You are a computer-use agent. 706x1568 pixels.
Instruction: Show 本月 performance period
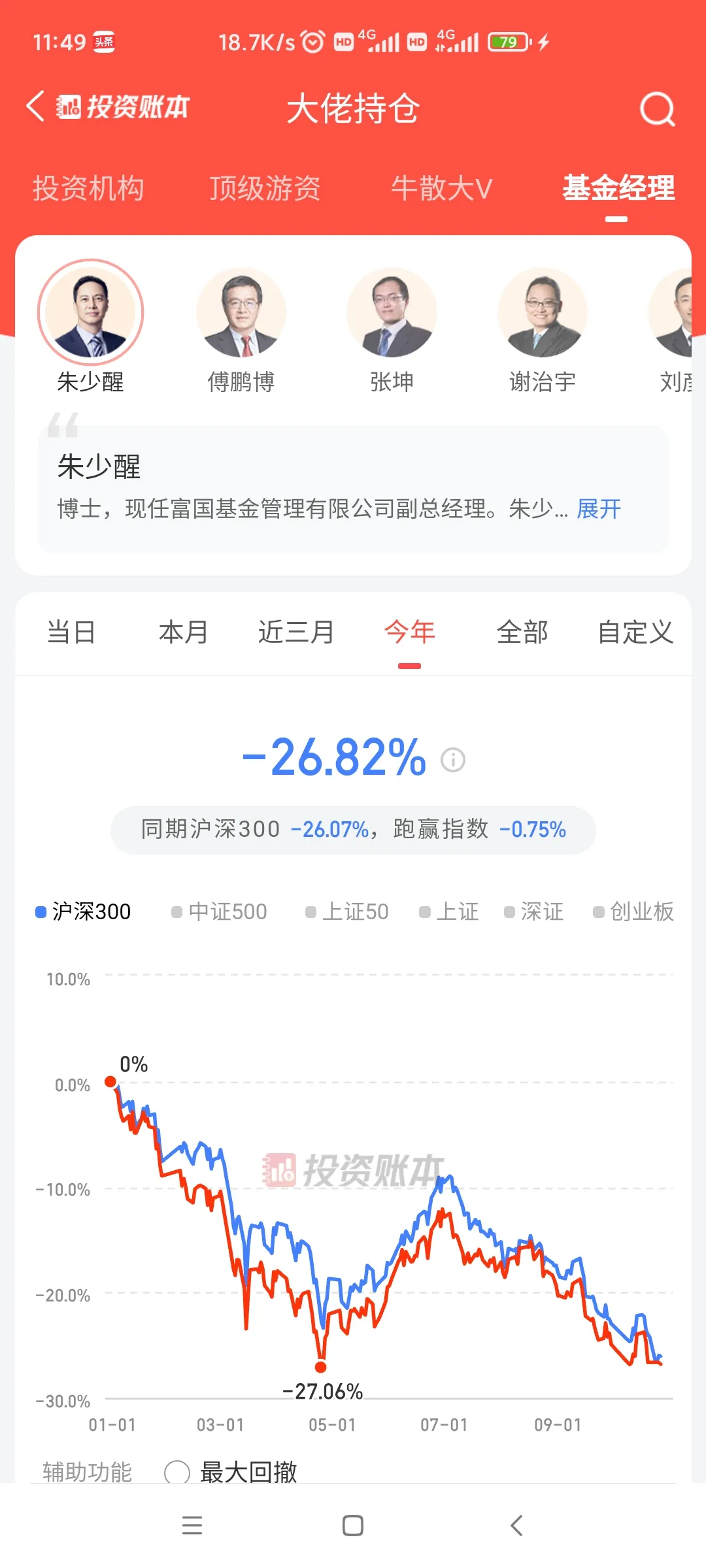coord(184,632)
